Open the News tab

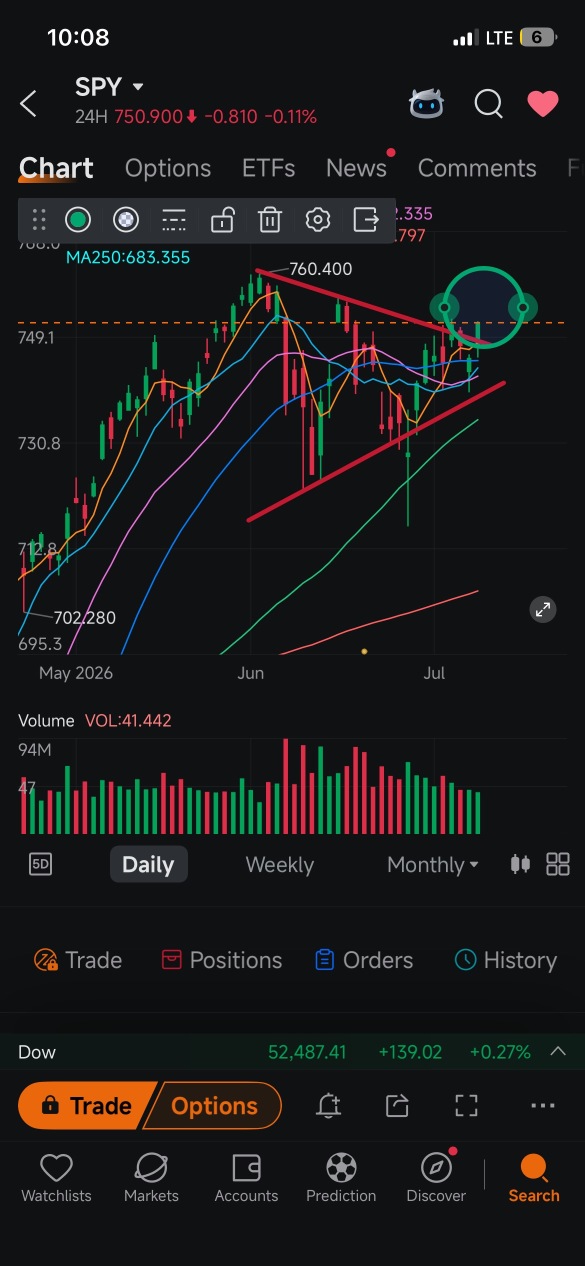coord(356,168)
